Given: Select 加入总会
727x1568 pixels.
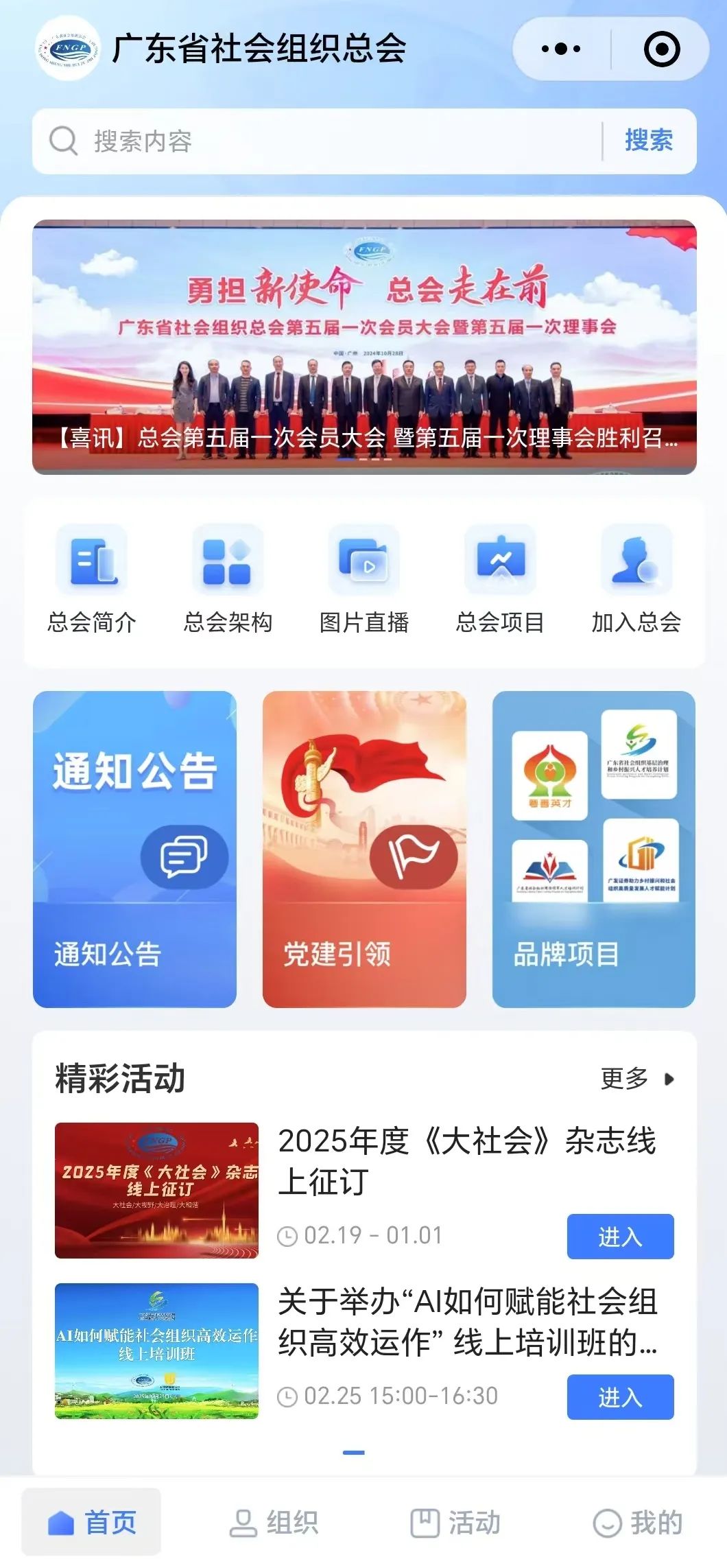Looking at the screenshot, I should point(636,580).
